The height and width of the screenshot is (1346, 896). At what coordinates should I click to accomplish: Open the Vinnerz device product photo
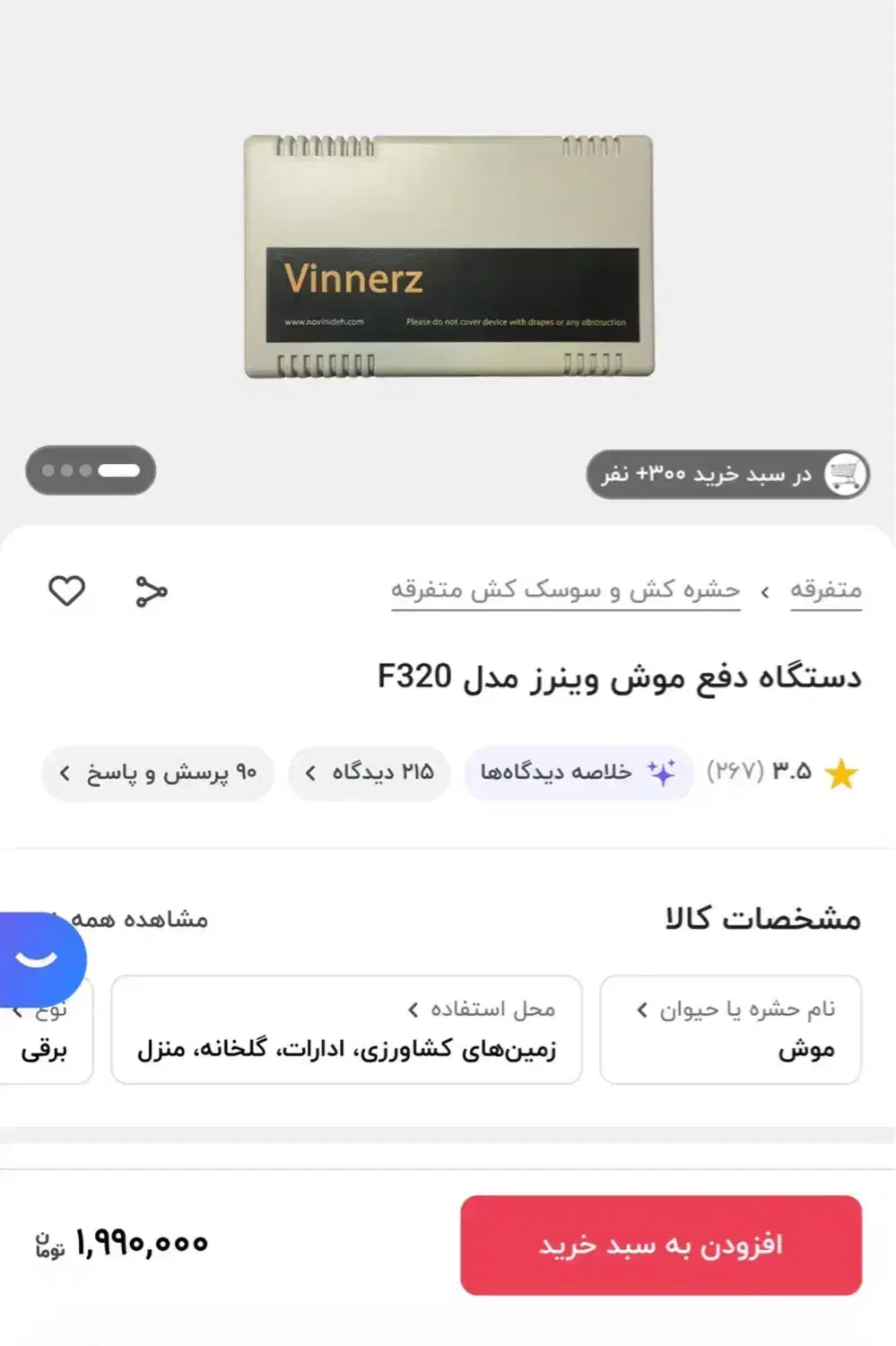(448, 256)
